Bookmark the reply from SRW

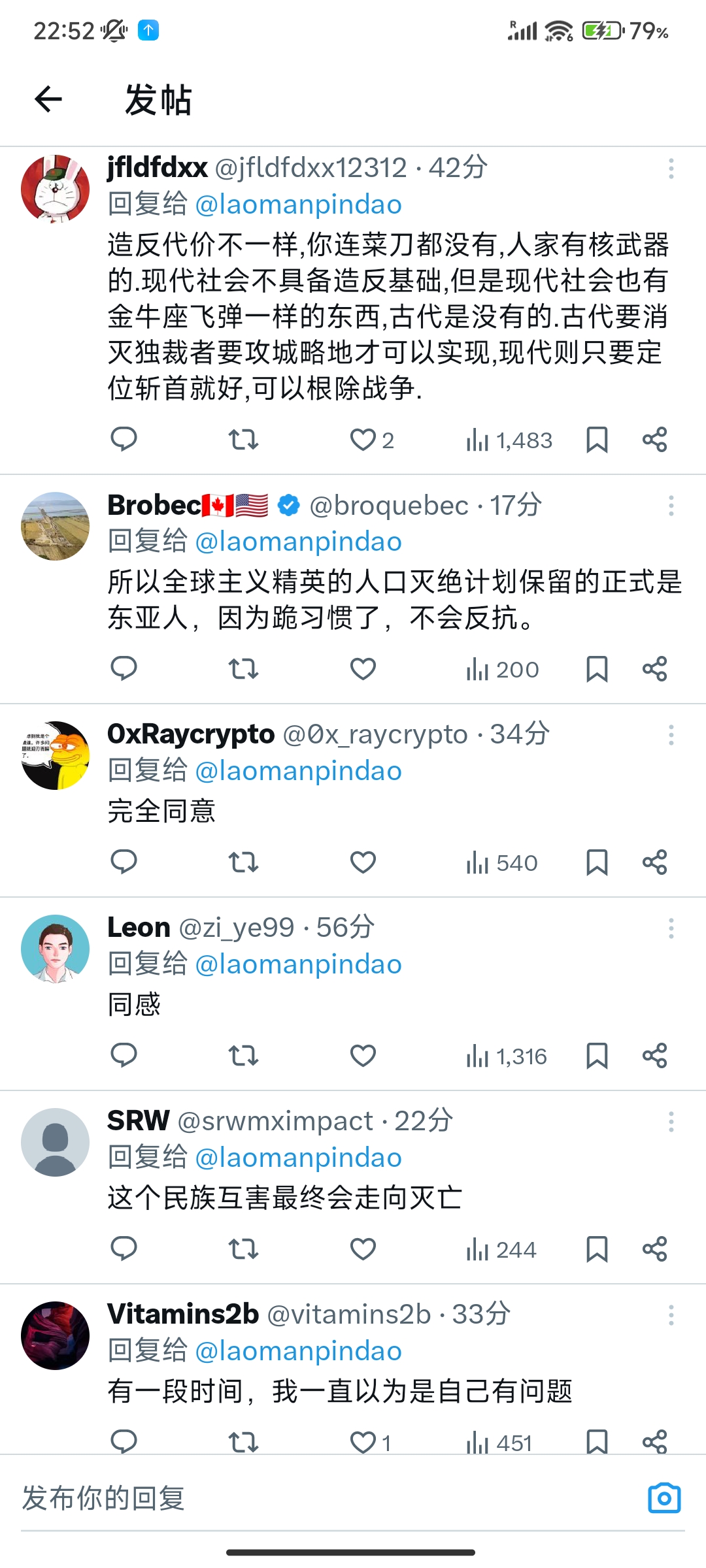597,1249
